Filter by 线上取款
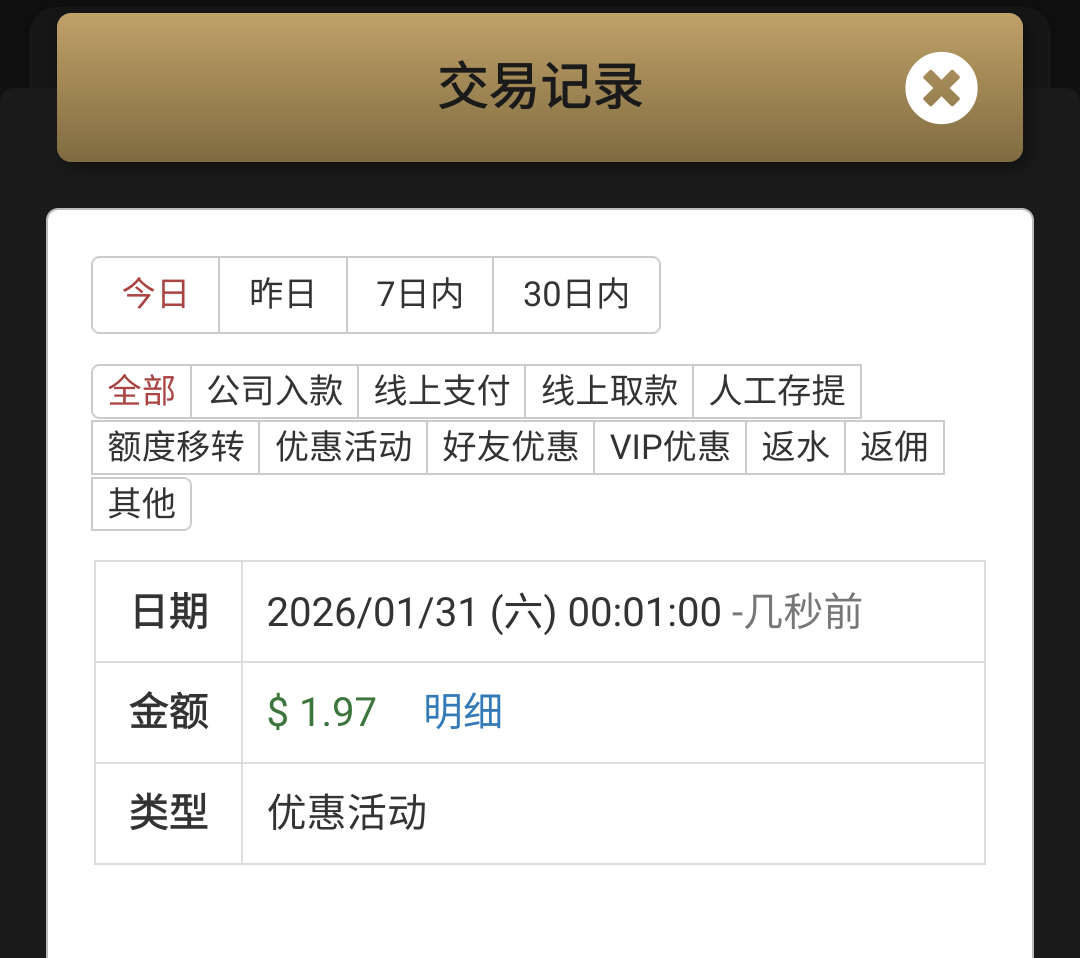1080x958 pixels. coord(609,391)
